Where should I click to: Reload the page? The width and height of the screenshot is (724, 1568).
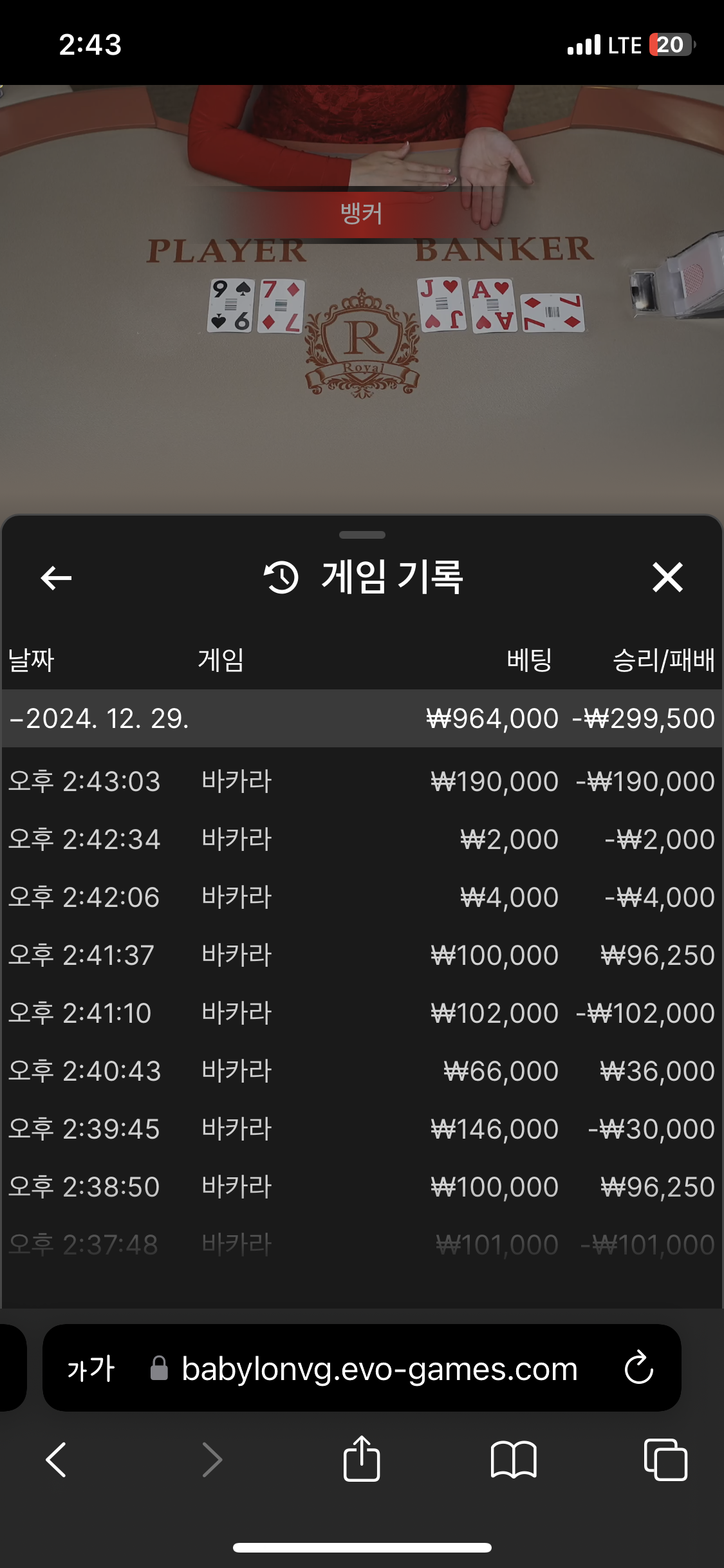[638, 1367]
